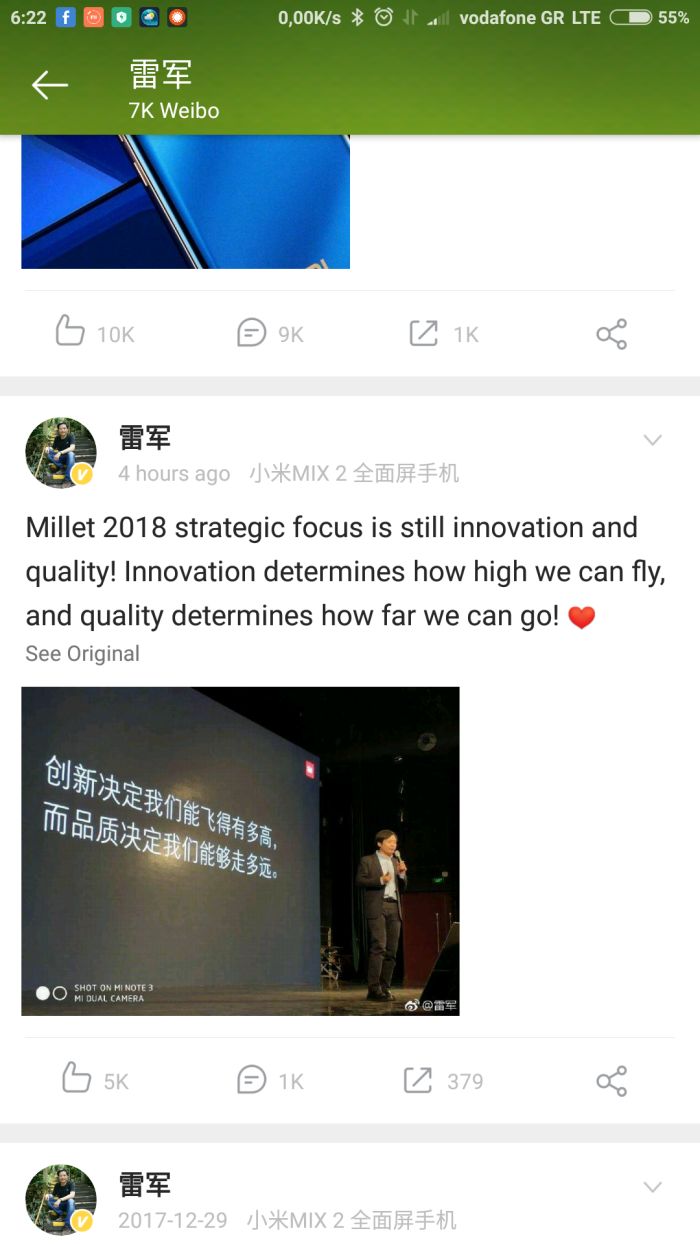The height and width of the screenshot is (1244, 700).
Task: Open the blue phone image in the top post
Action: [x=185, y=200]
